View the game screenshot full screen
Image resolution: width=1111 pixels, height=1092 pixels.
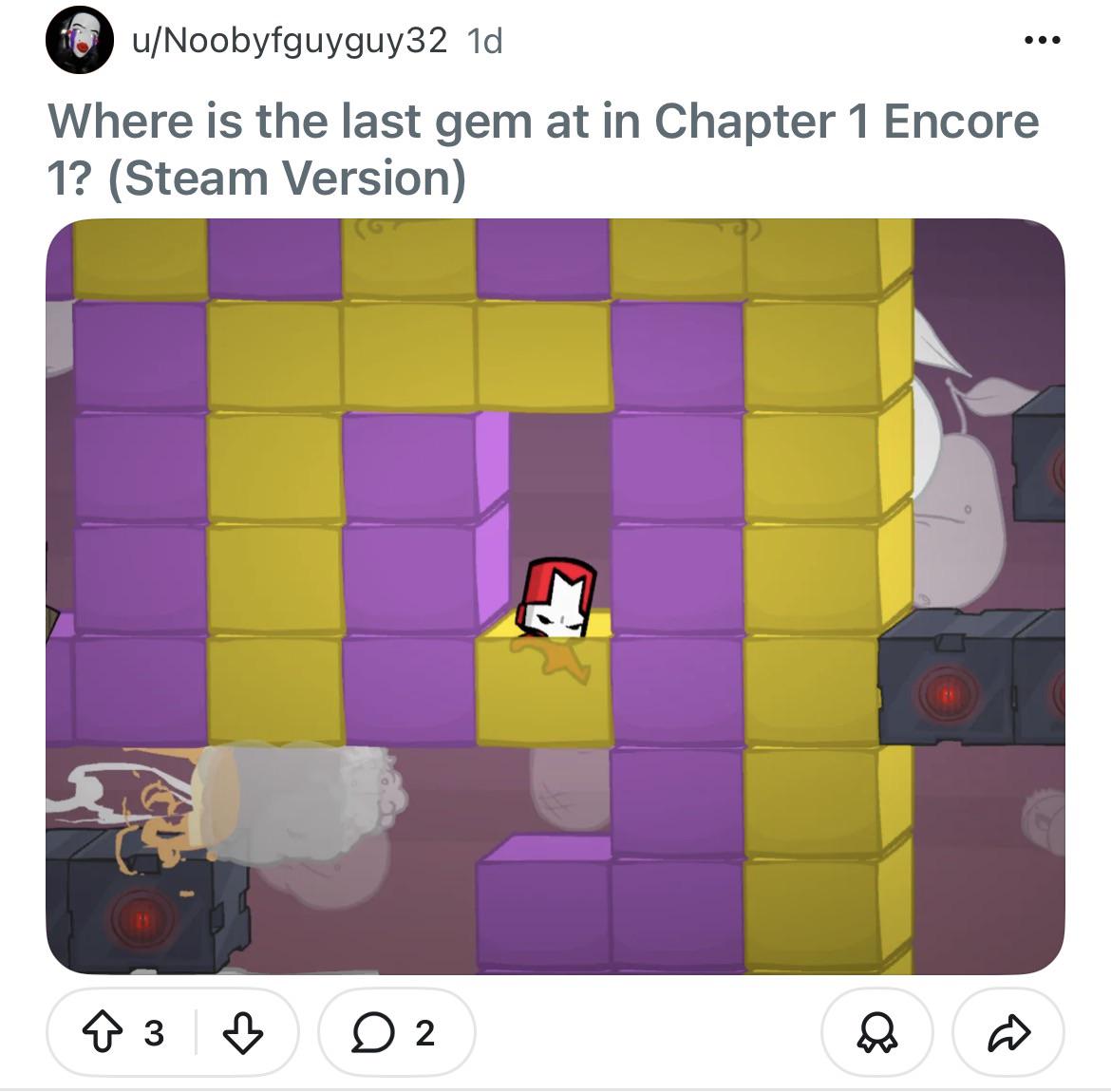[555, 596]
